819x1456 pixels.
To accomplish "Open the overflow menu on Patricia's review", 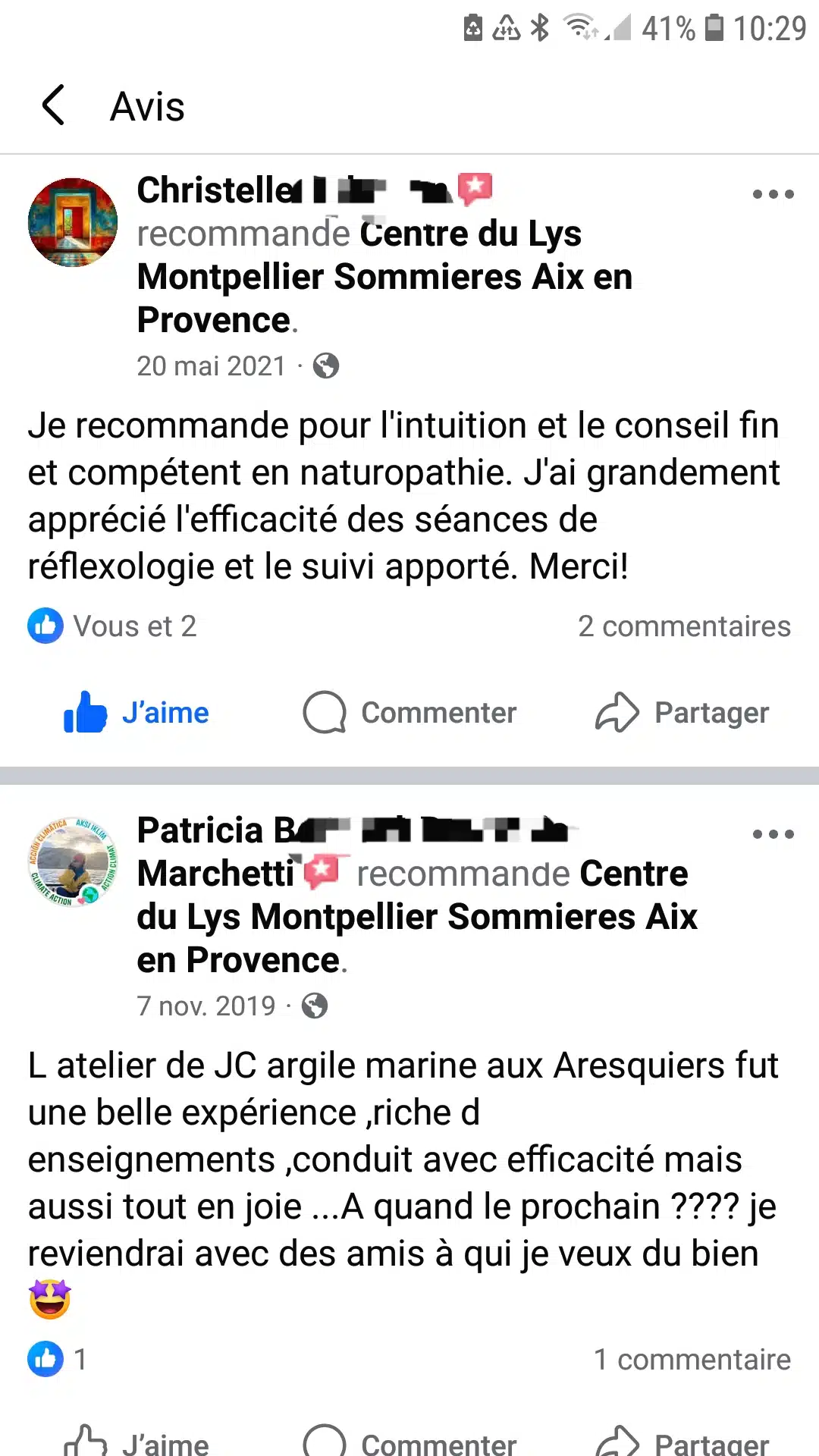I will pyautogui.click(x=773, y=834).
